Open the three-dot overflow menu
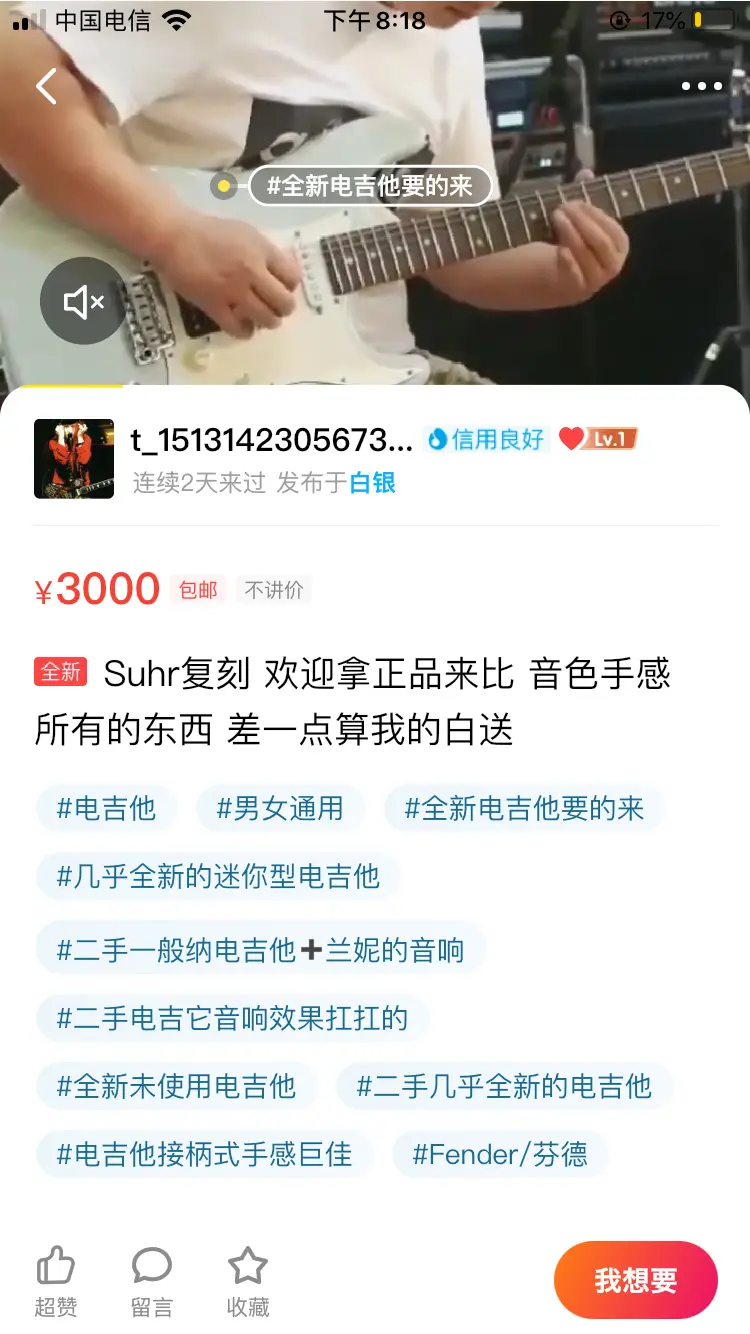 click(x=701, y=87)
